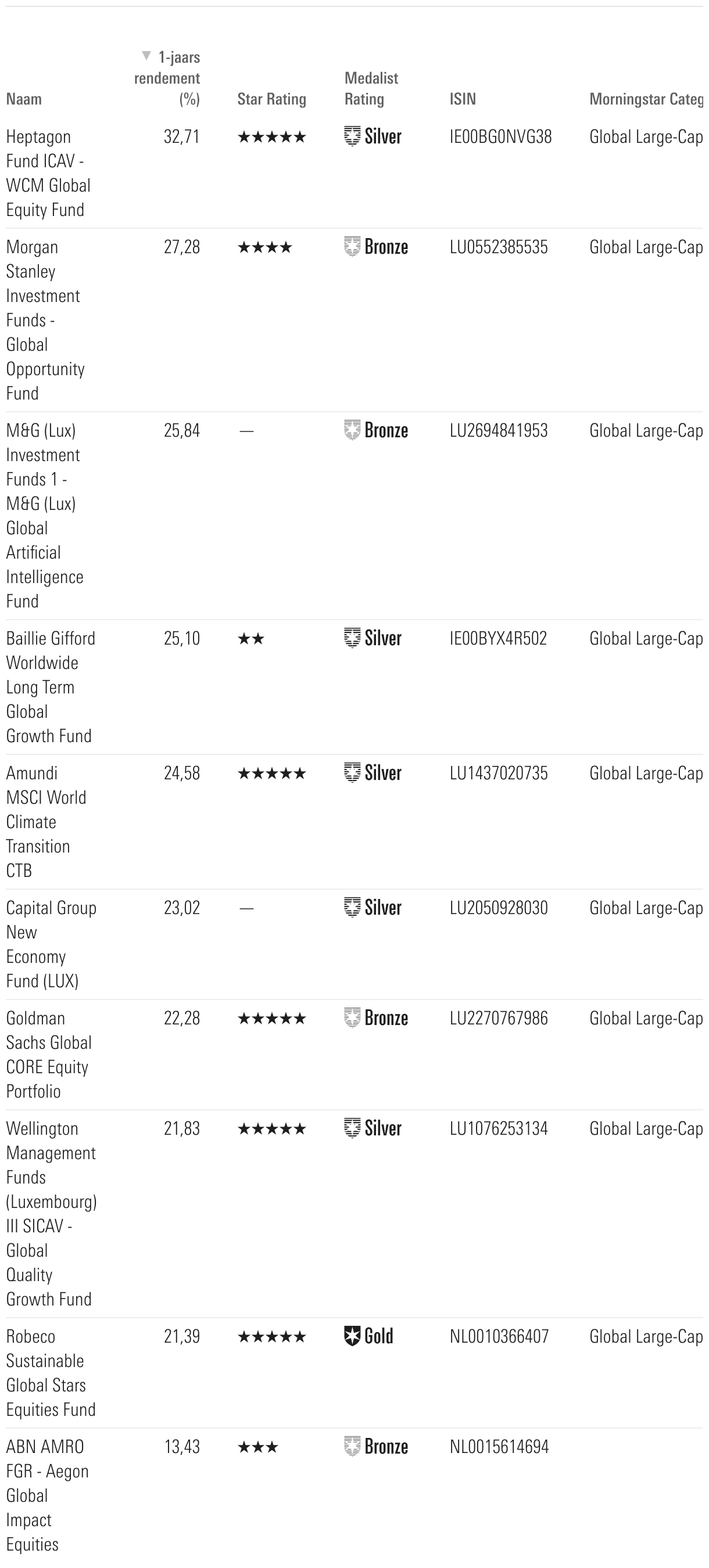Sort the table by Naam
The image size is (709, 1568).
(24, 99)
